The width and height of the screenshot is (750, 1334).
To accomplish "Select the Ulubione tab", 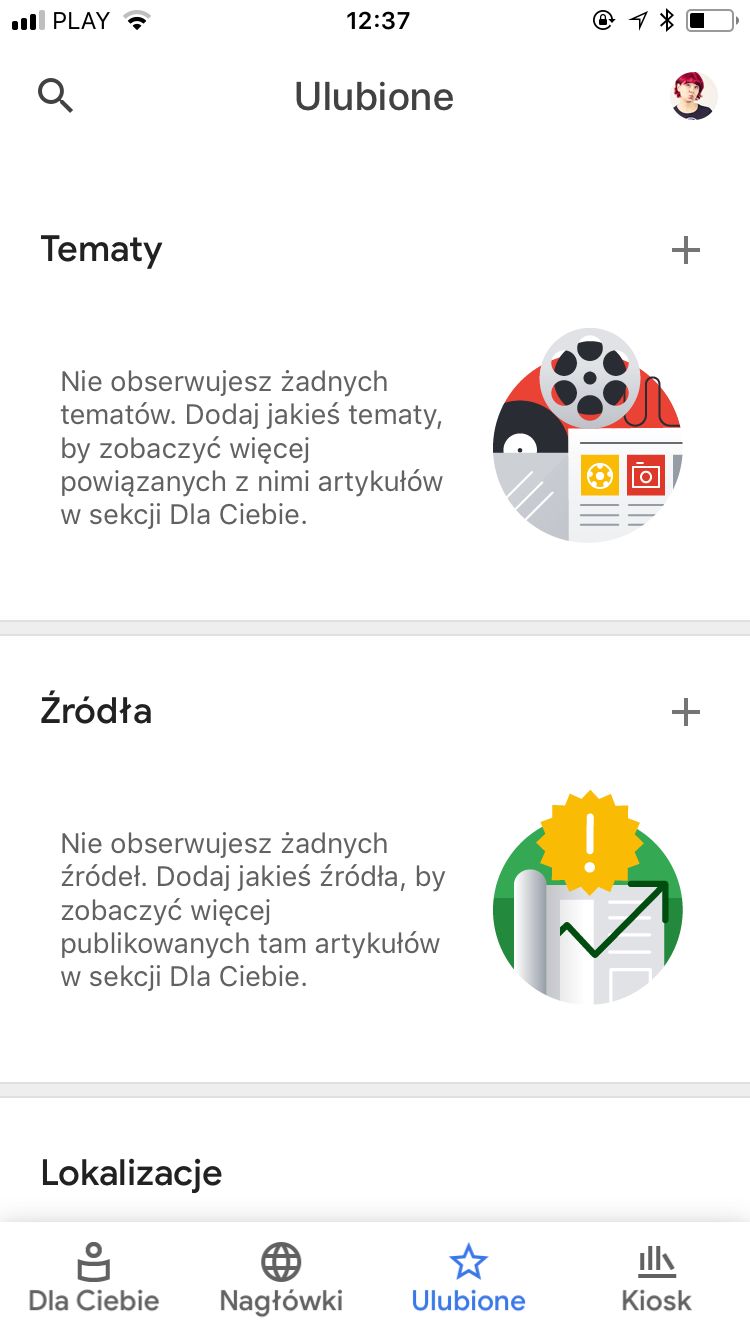I will point(468,1277).
